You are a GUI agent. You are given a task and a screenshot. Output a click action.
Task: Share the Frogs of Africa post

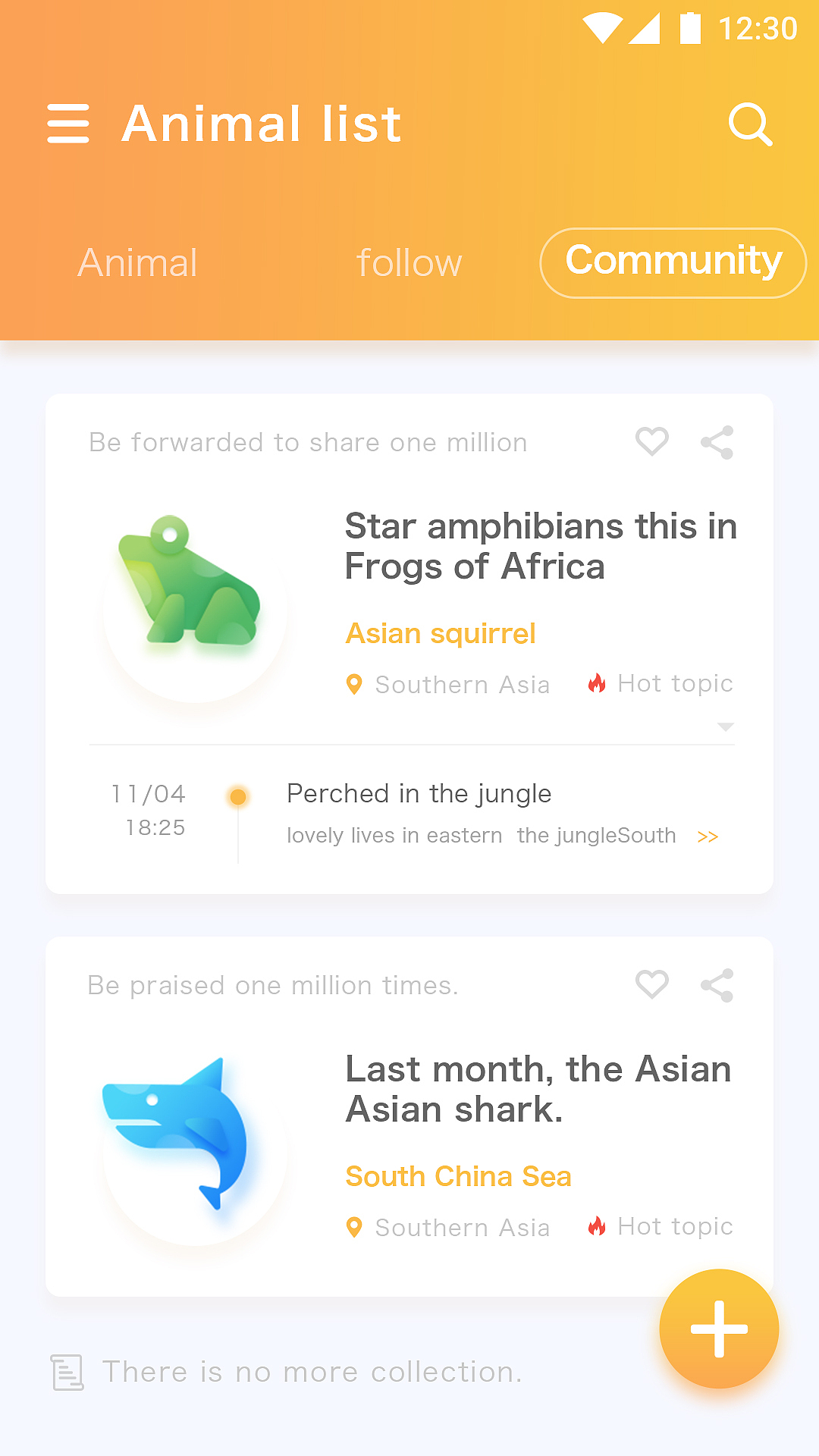[x=717, y=442]
